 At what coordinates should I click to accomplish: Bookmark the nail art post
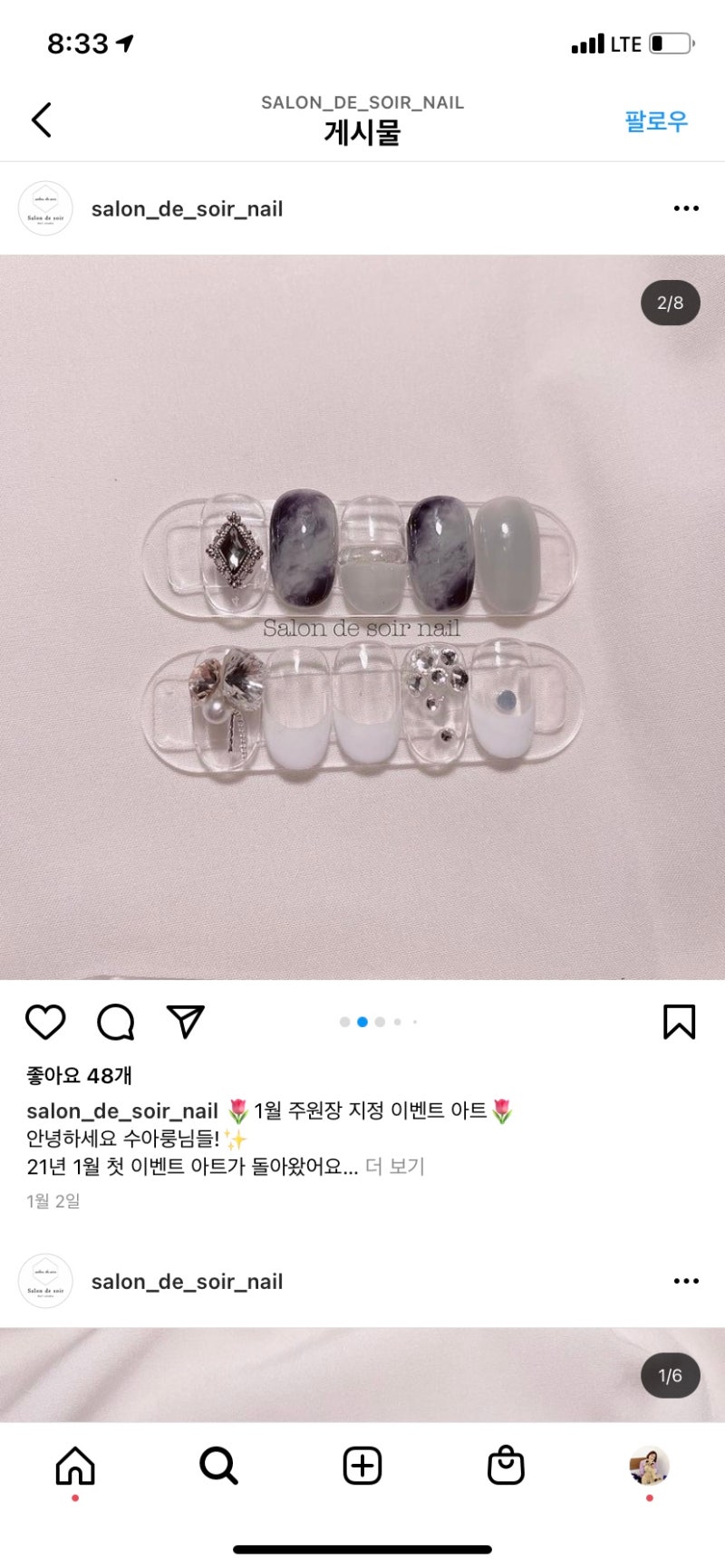click(679, 1022)
